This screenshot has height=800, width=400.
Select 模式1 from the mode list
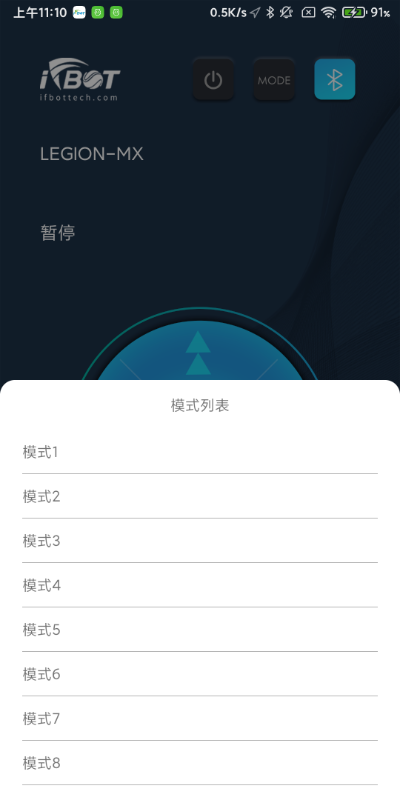pos(199,452)
